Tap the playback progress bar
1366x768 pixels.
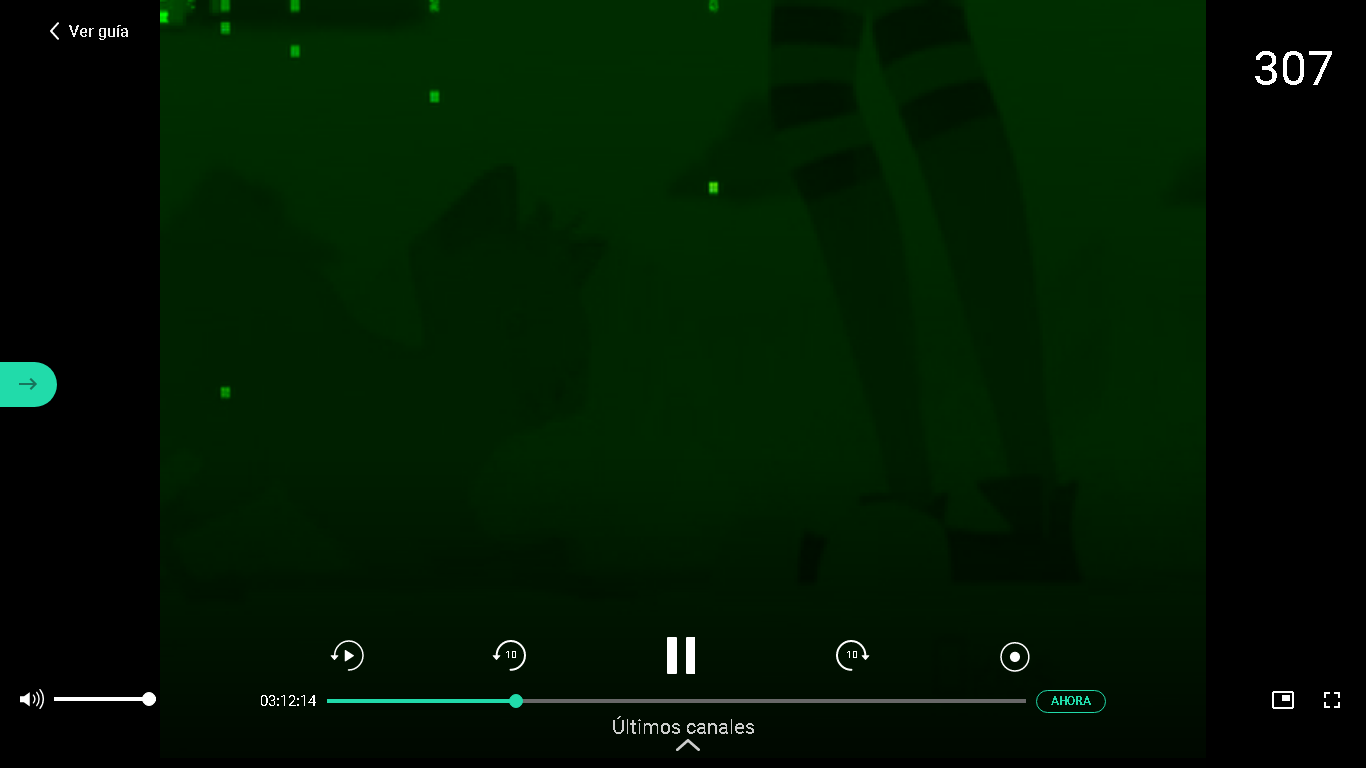pos(676,701)
